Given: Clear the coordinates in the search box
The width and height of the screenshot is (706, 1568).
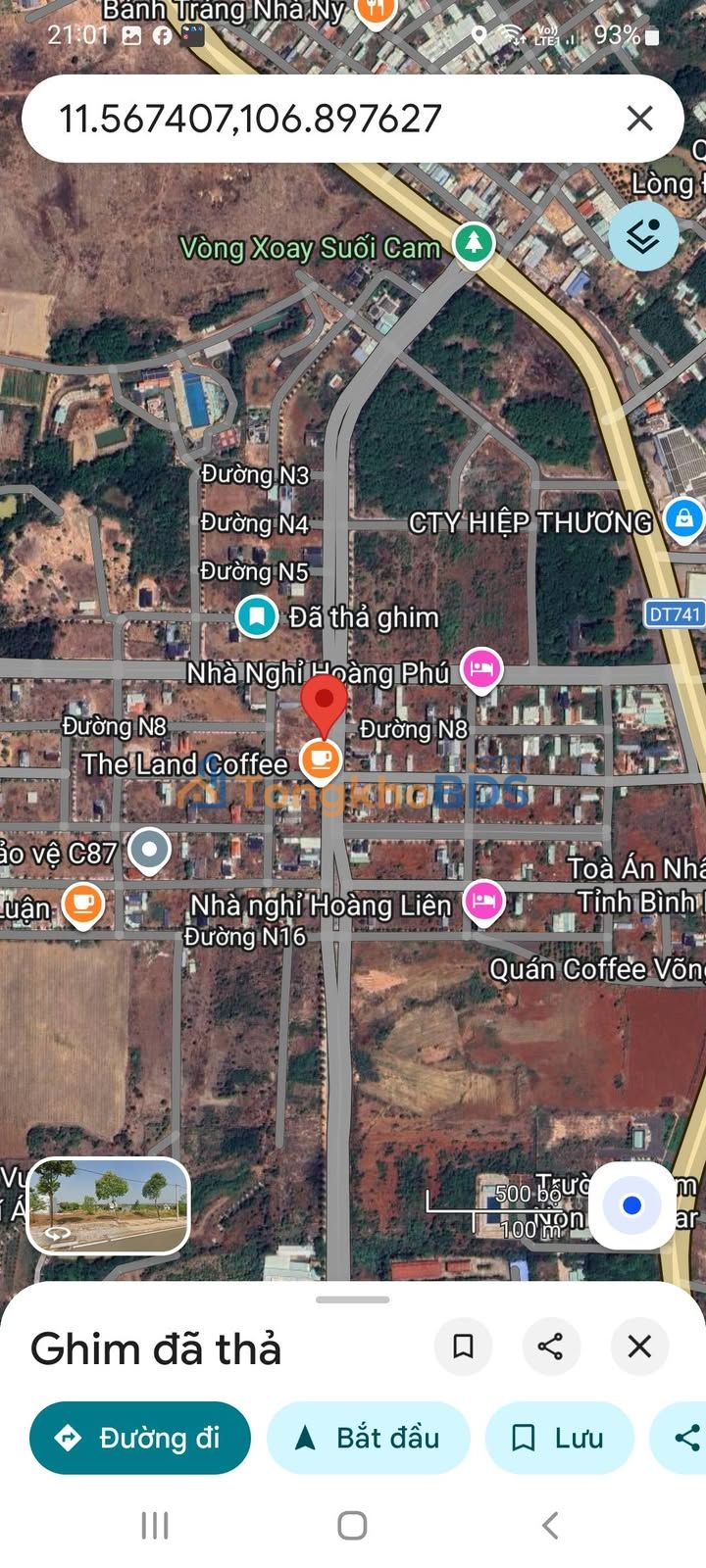Looking at the screenshot, I should 639,119.
